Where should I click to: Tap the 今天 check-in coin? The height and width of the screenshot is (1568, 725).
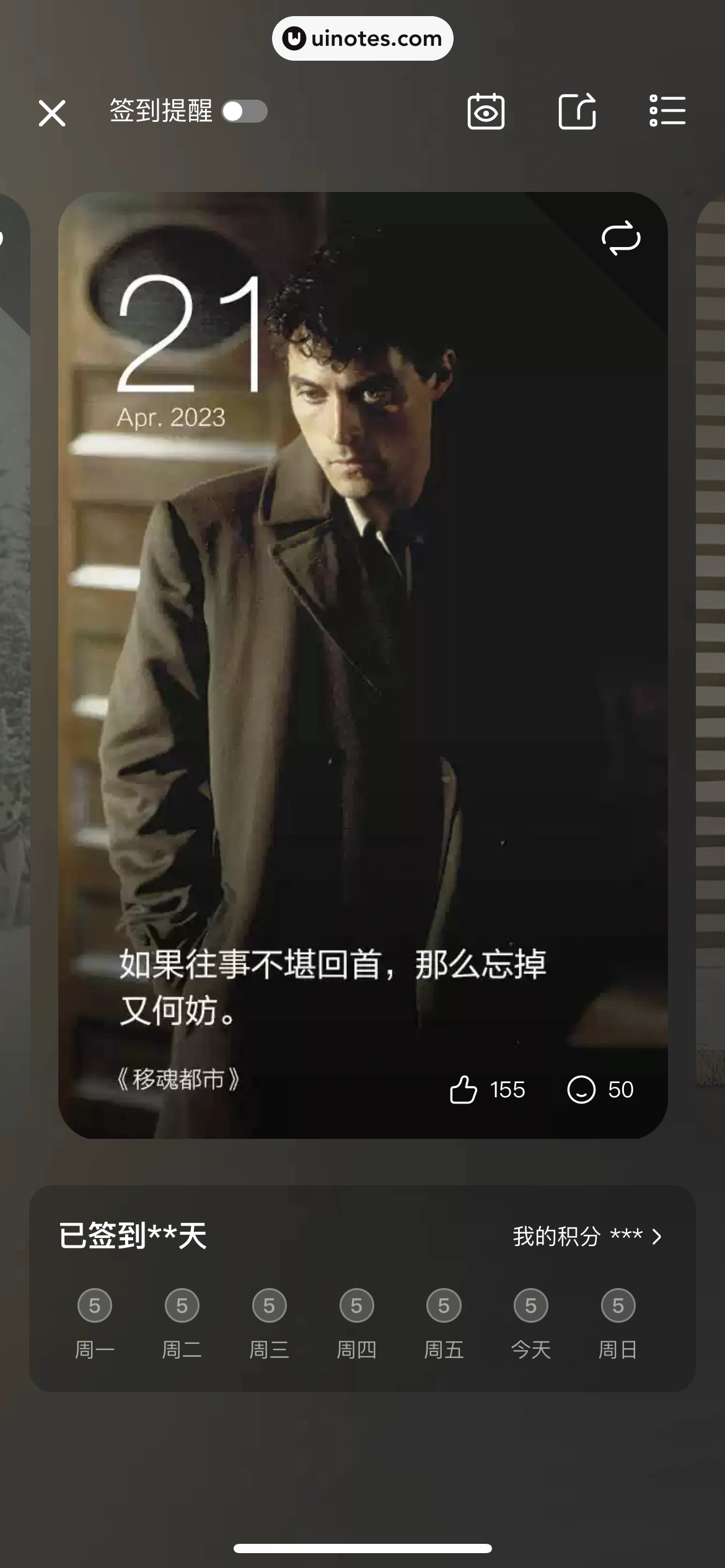(531, 1306)
